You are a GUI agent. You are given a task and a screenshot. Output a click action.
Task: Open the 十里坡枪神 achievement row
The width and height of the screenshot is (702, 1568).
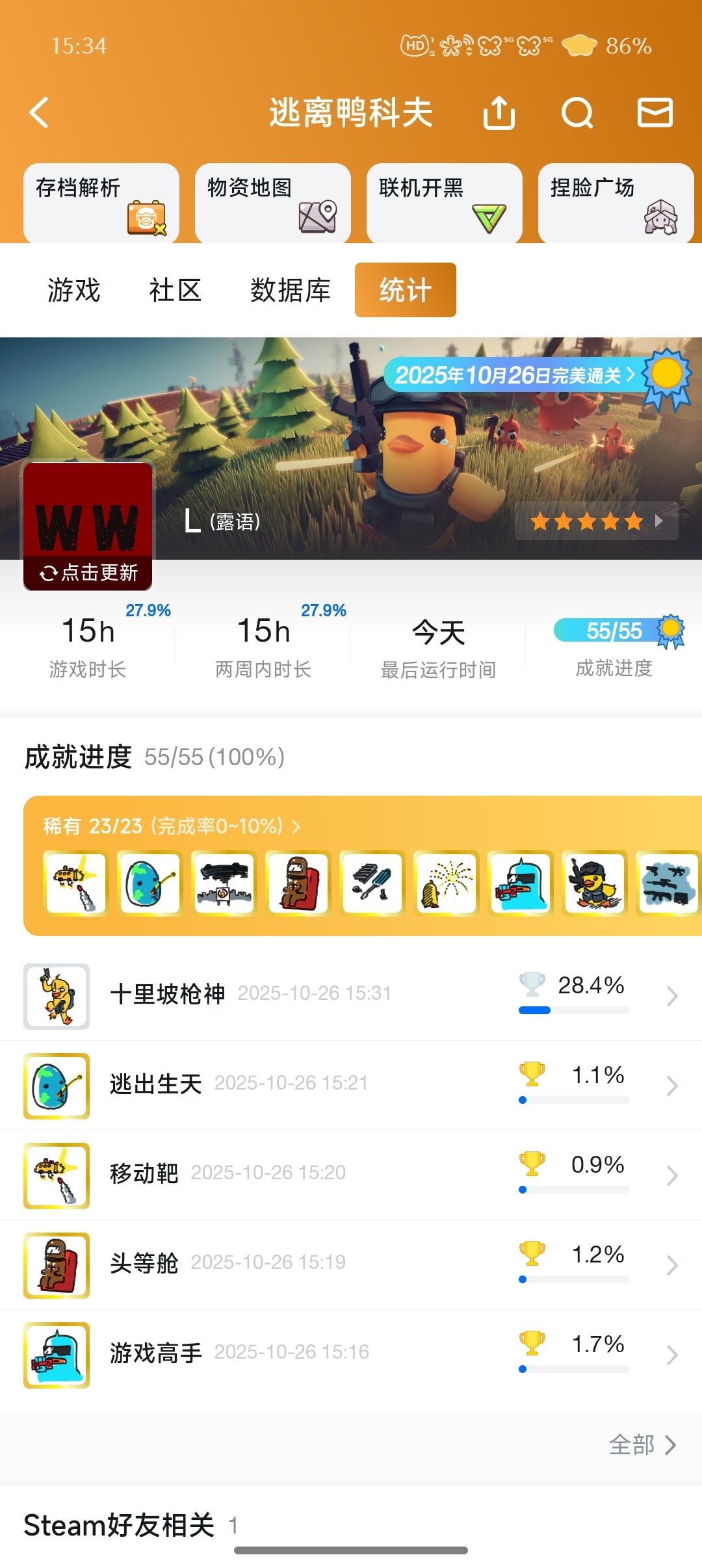tap(351, 995)
